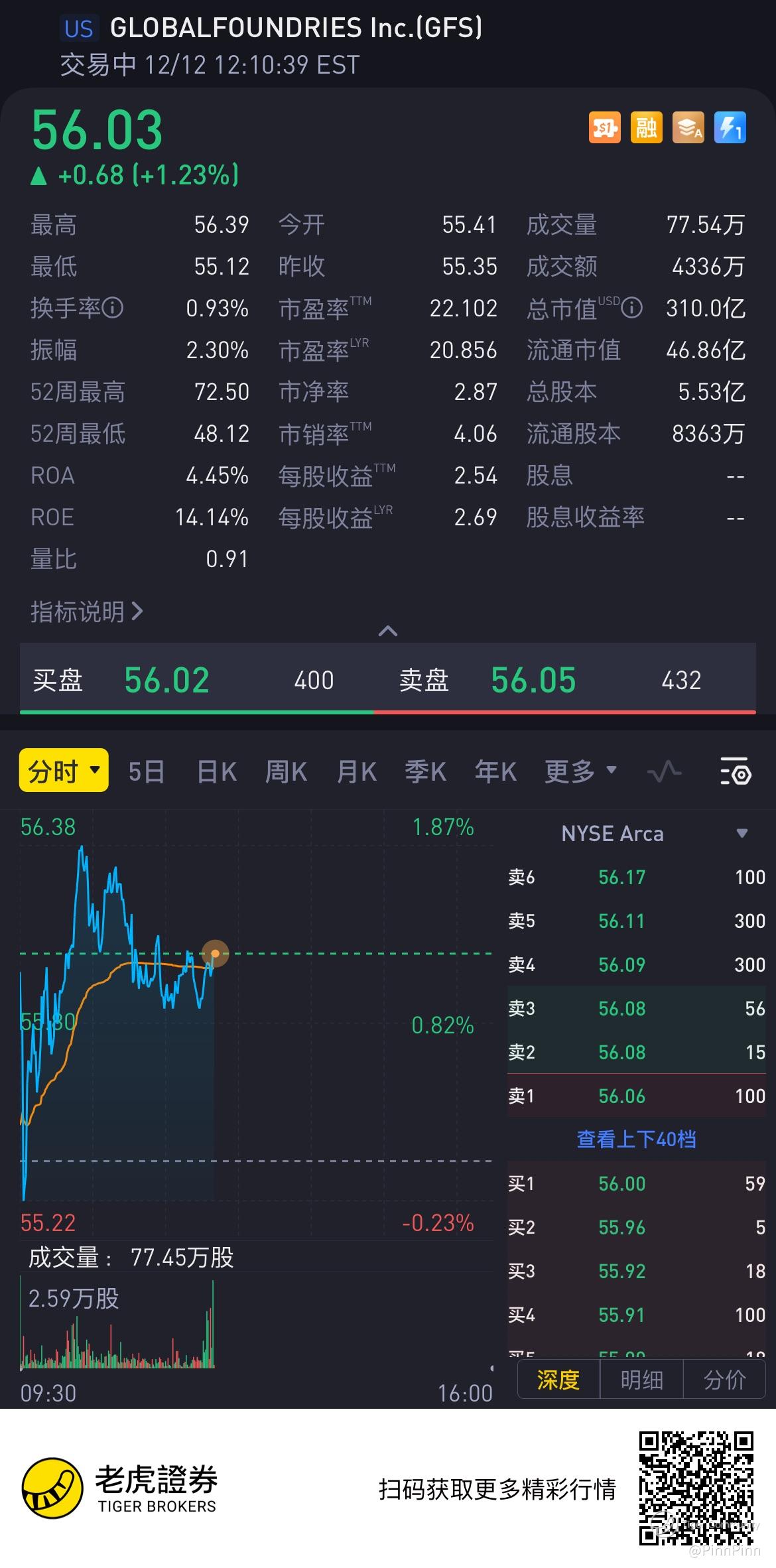776x1568 pixels.
Task: Toggle the chart indicator comparison icon
Action: (x=664, y=771)
